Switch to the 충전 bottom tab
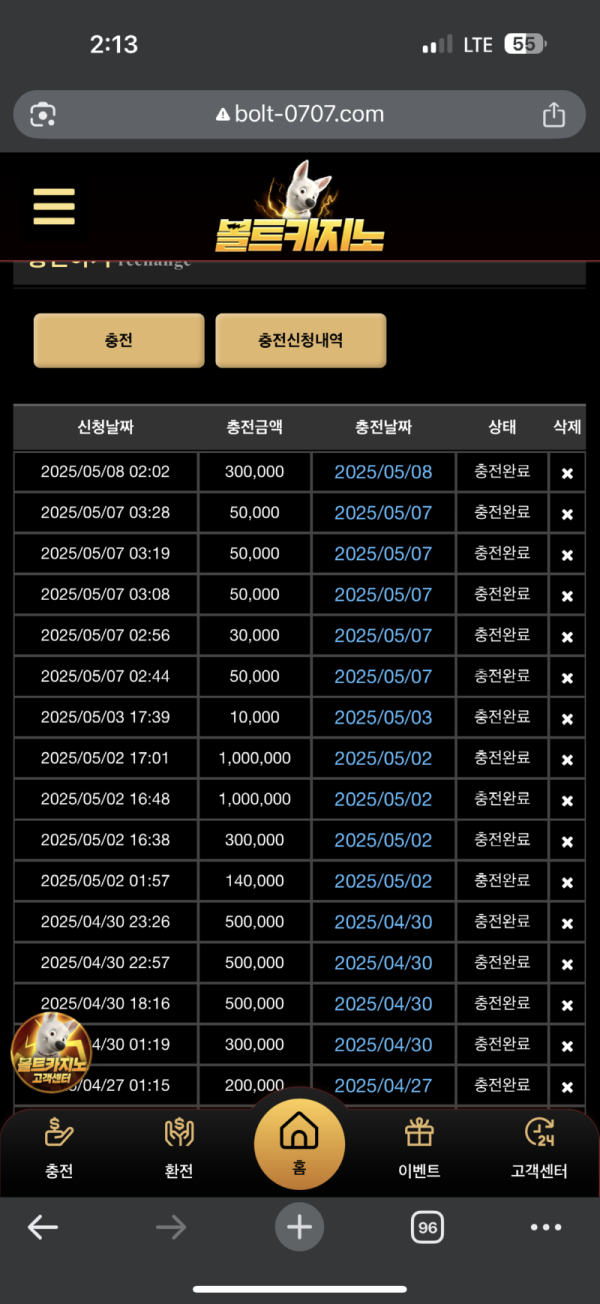Image resolution: width=600 pixels, height=1304 pixels. click(x=59, y=1148)
